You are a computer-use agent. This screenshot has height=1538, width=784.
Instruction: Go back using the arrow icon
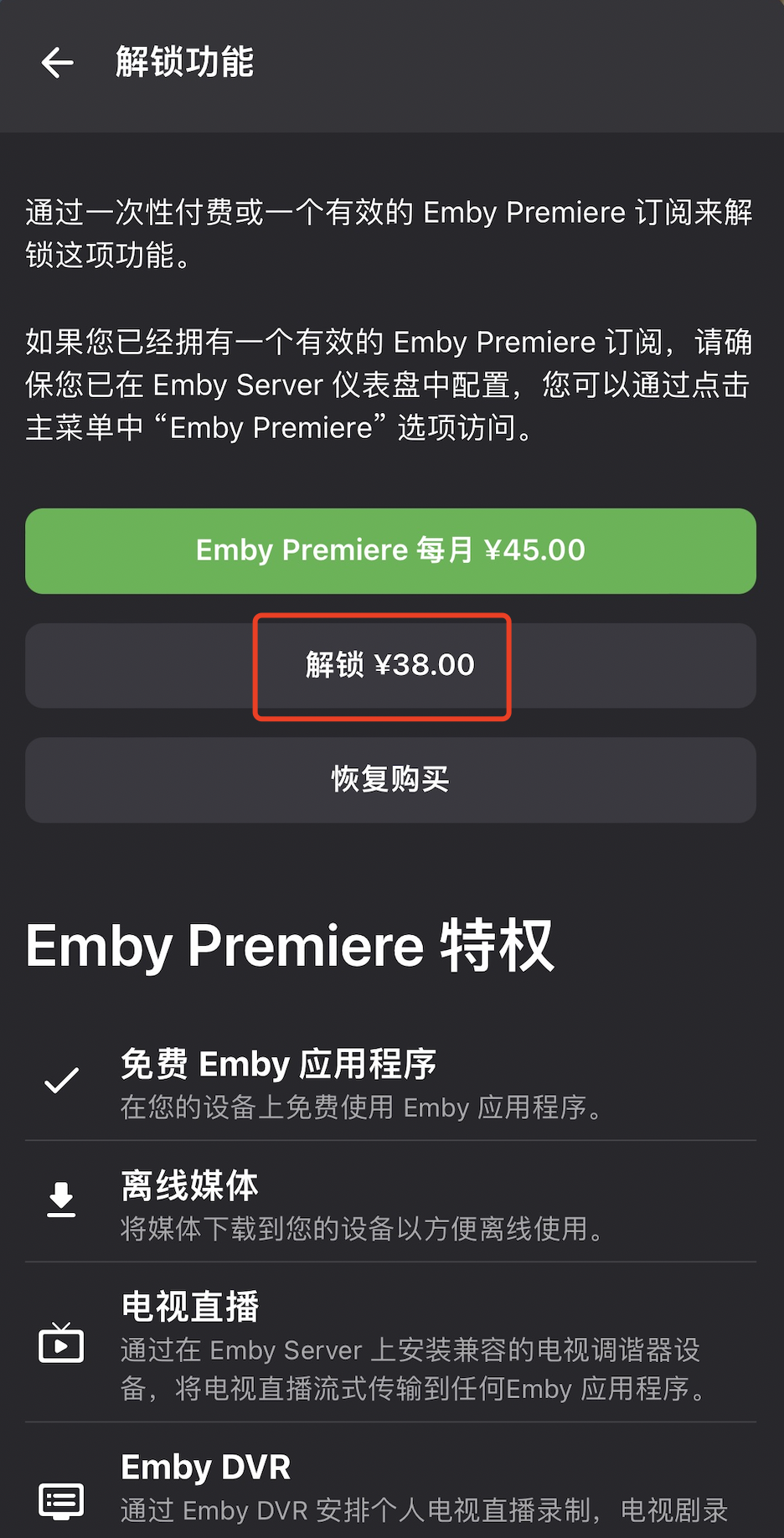coord(57,63)
